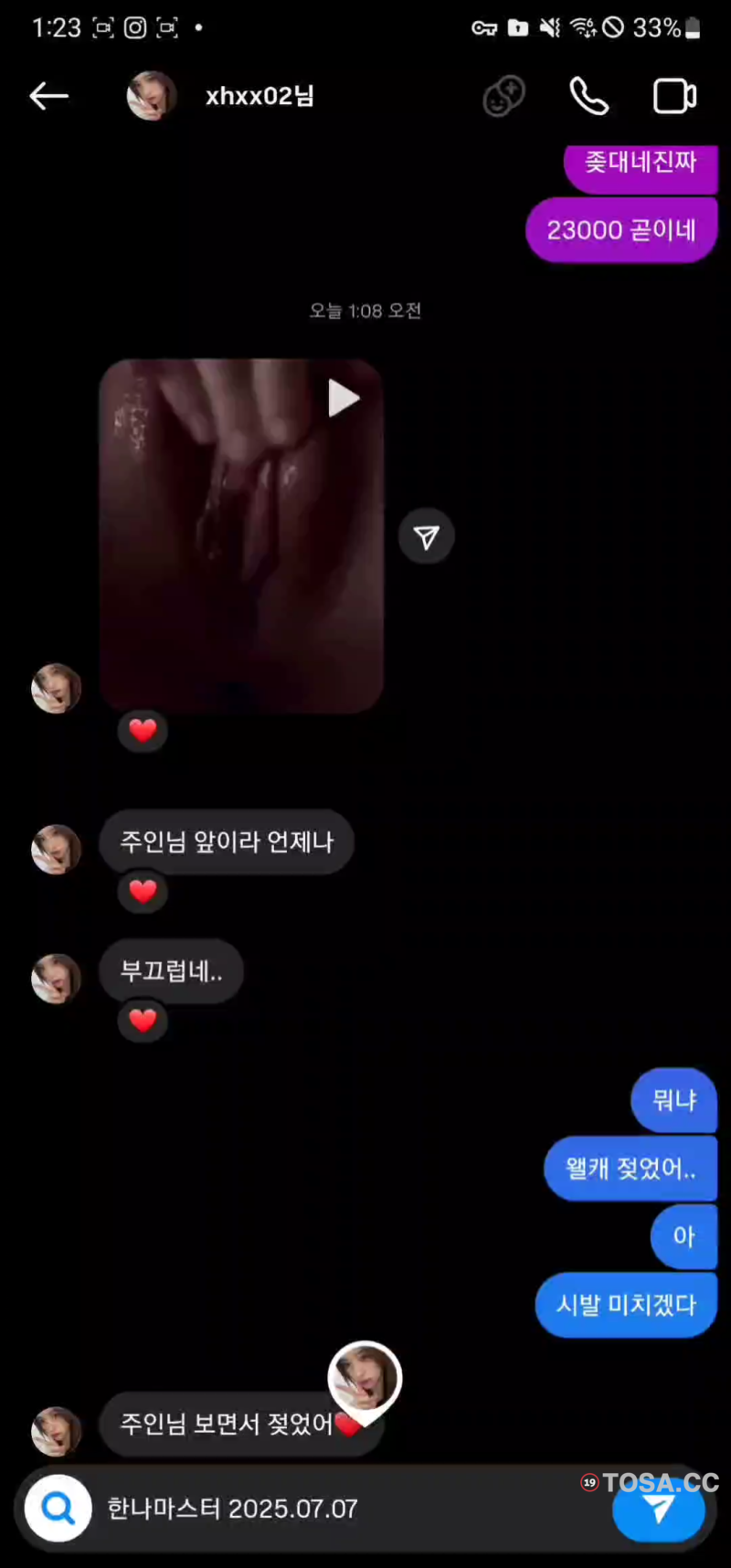Viewport: 731px width, 1568px height.
Task: Start a voice call with xhxx02
Action: [588, 96]
